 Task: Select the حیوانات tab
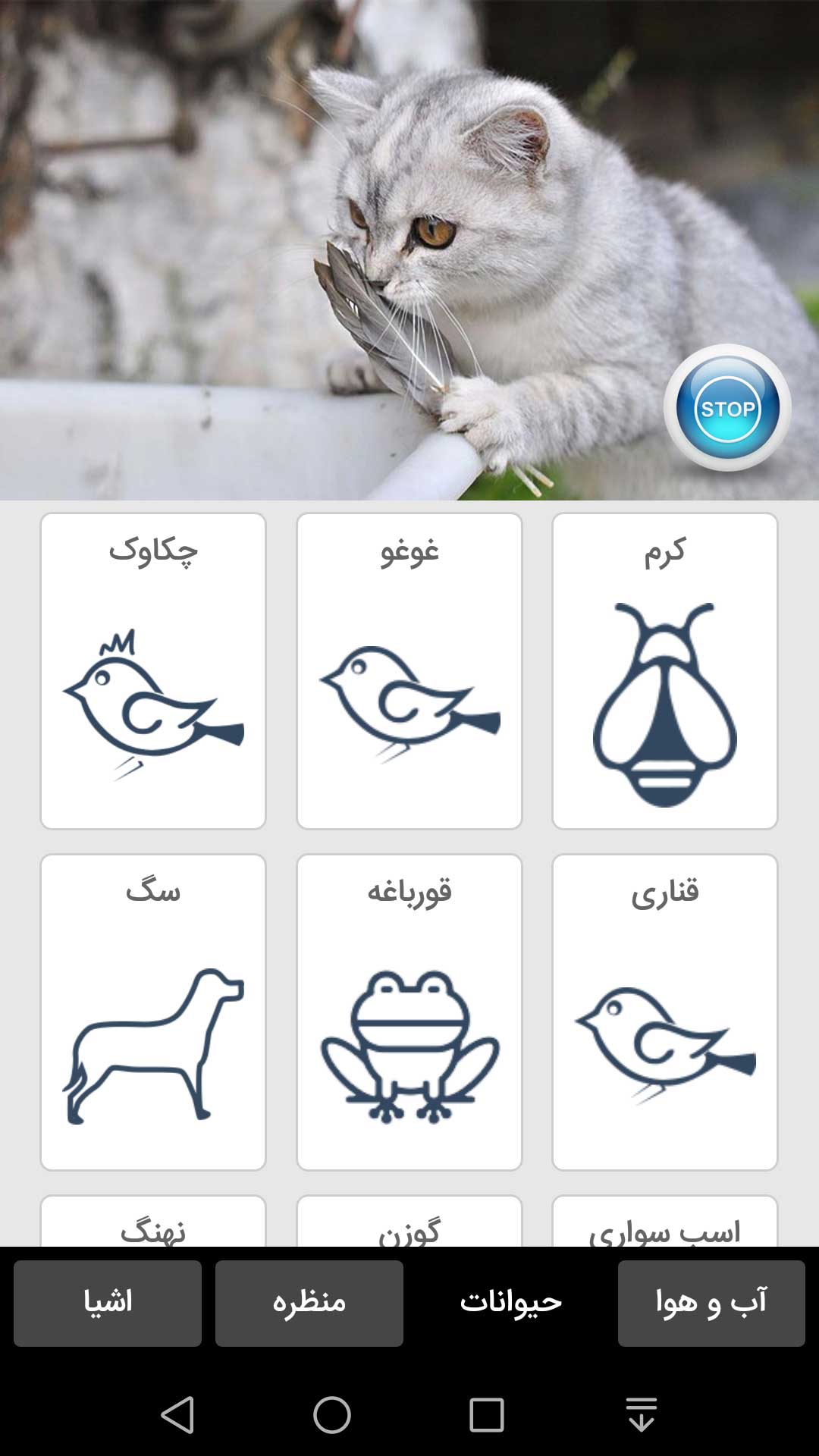coord(510,1303)
